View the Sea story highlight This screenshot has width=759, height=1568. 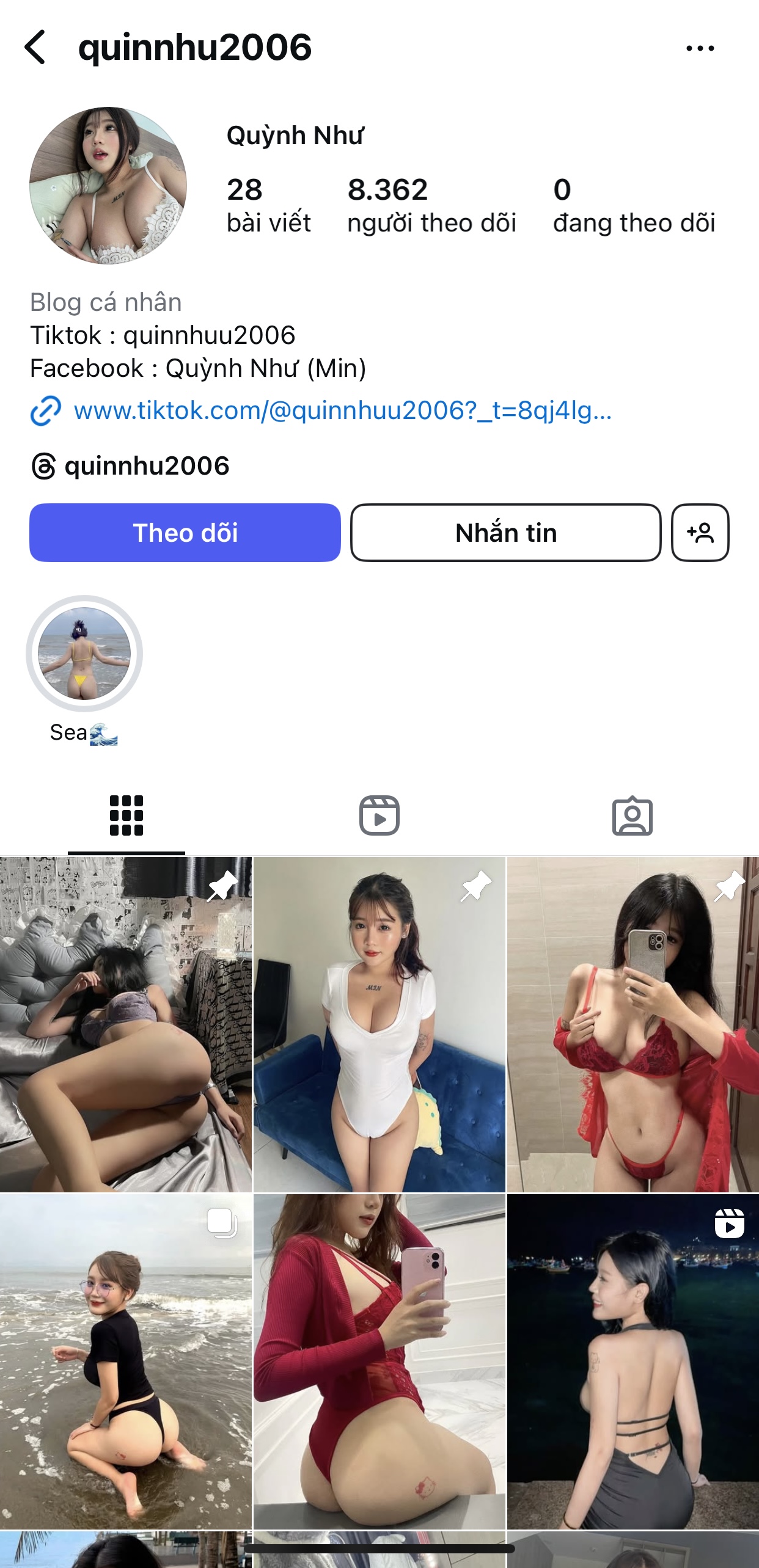click(x=84, y=654)
